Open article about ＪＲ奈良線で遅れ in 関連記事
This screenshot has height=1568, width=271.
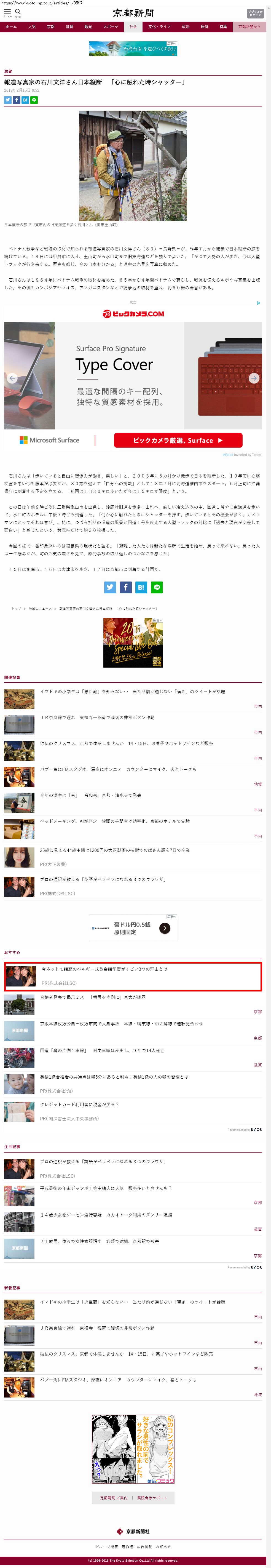tap(97, 717)
